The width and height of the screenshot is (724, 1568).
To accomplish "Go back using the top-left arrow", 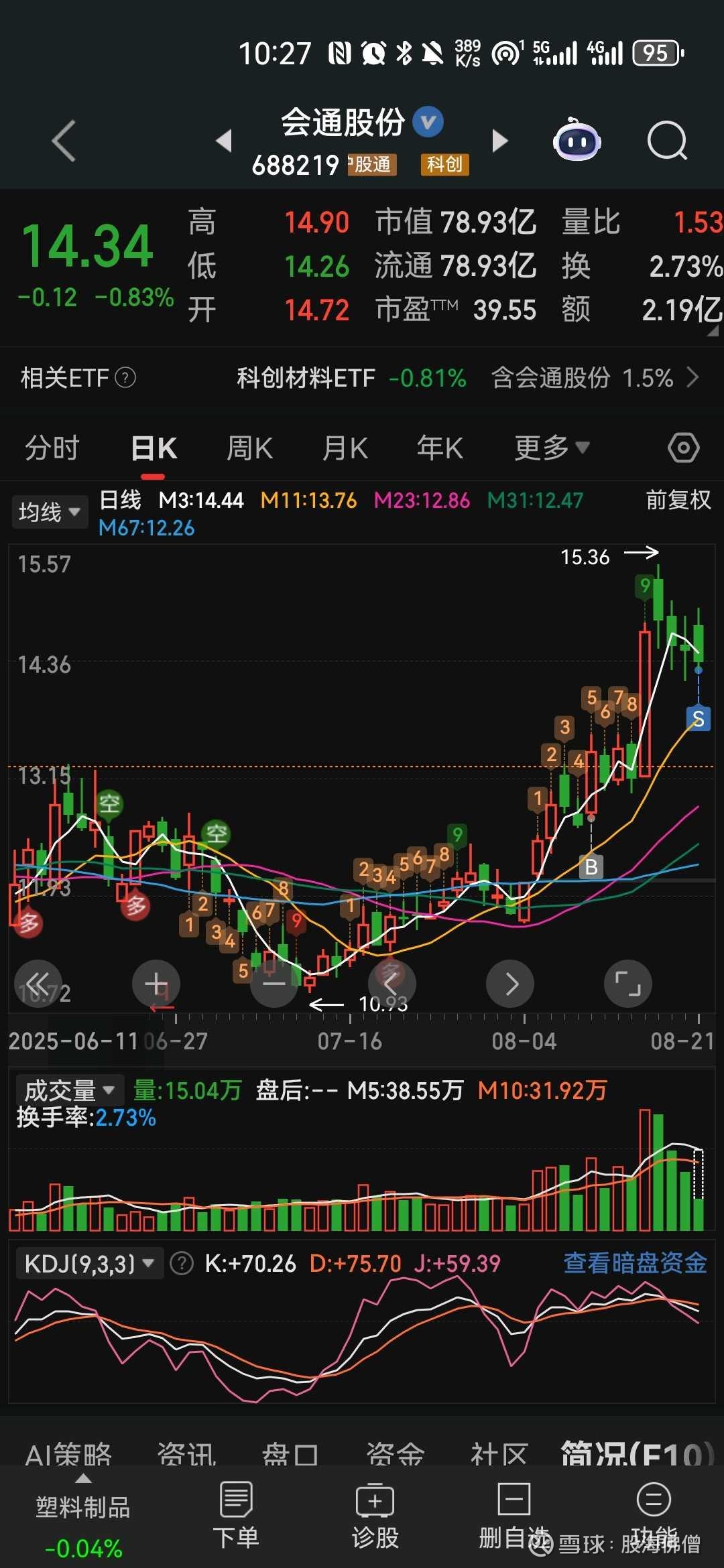I will click(x=64, y=141).
